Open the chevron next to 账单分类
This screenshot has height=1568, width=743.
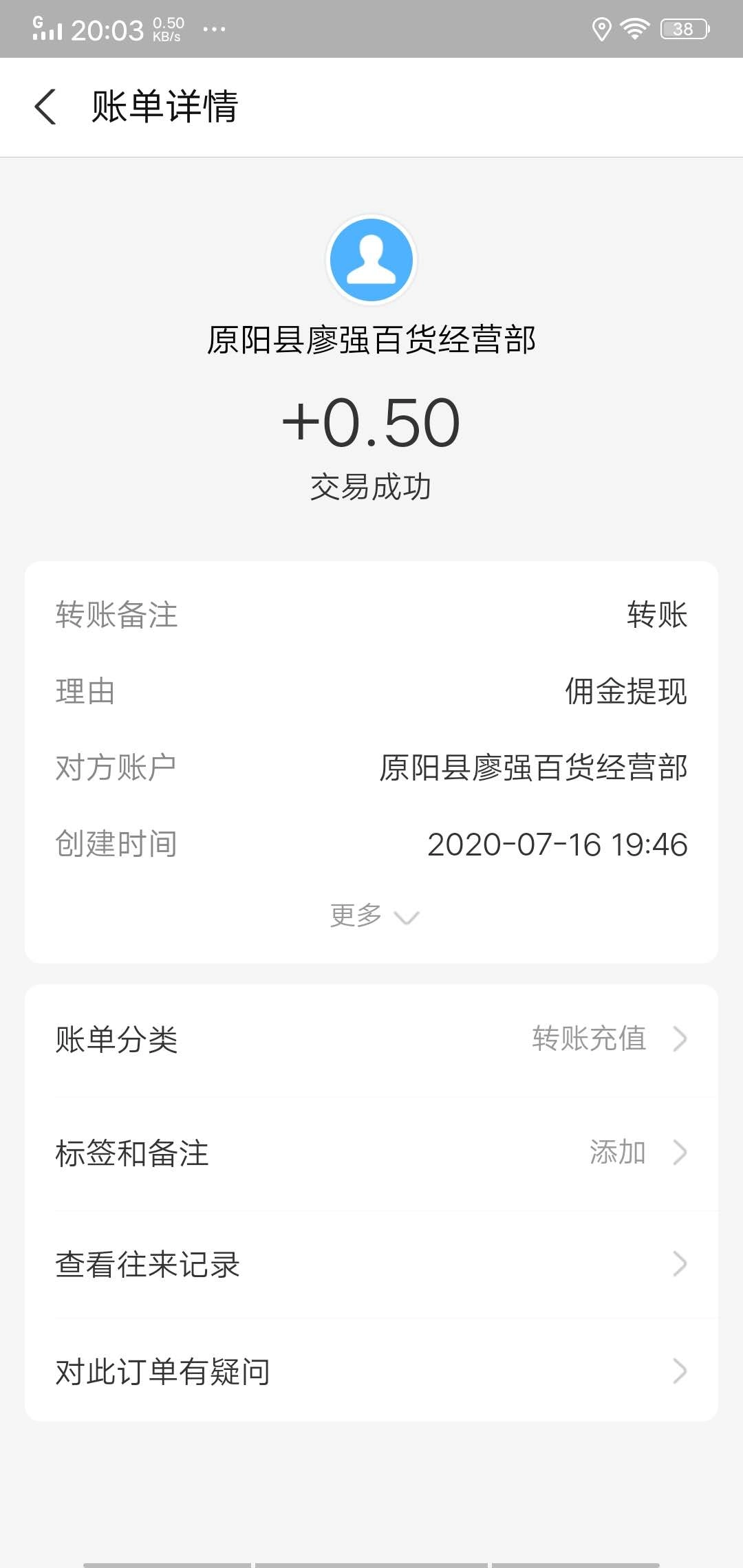tap(680, 1039)
